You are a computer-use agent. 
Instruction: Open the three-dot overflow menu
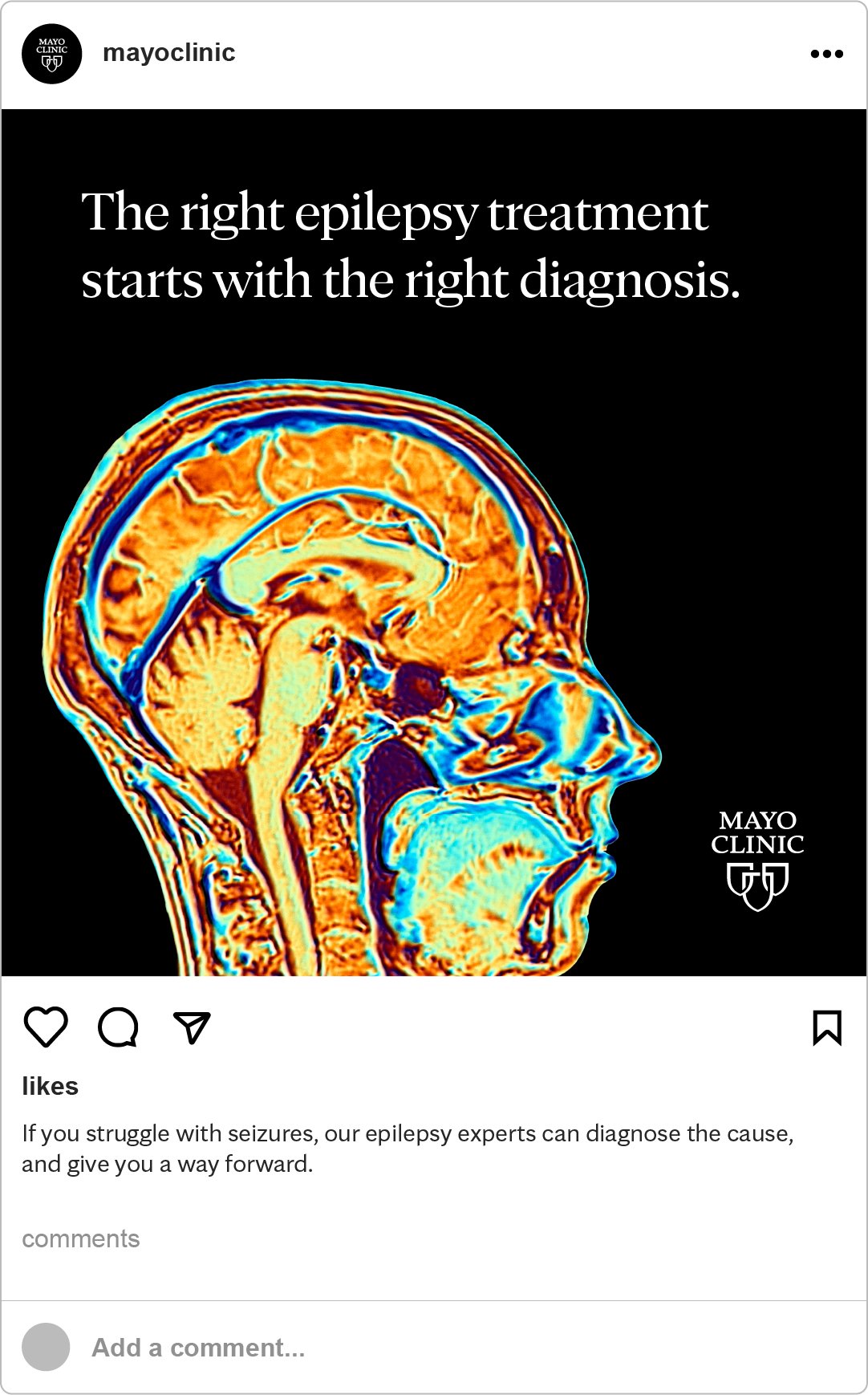826,54
